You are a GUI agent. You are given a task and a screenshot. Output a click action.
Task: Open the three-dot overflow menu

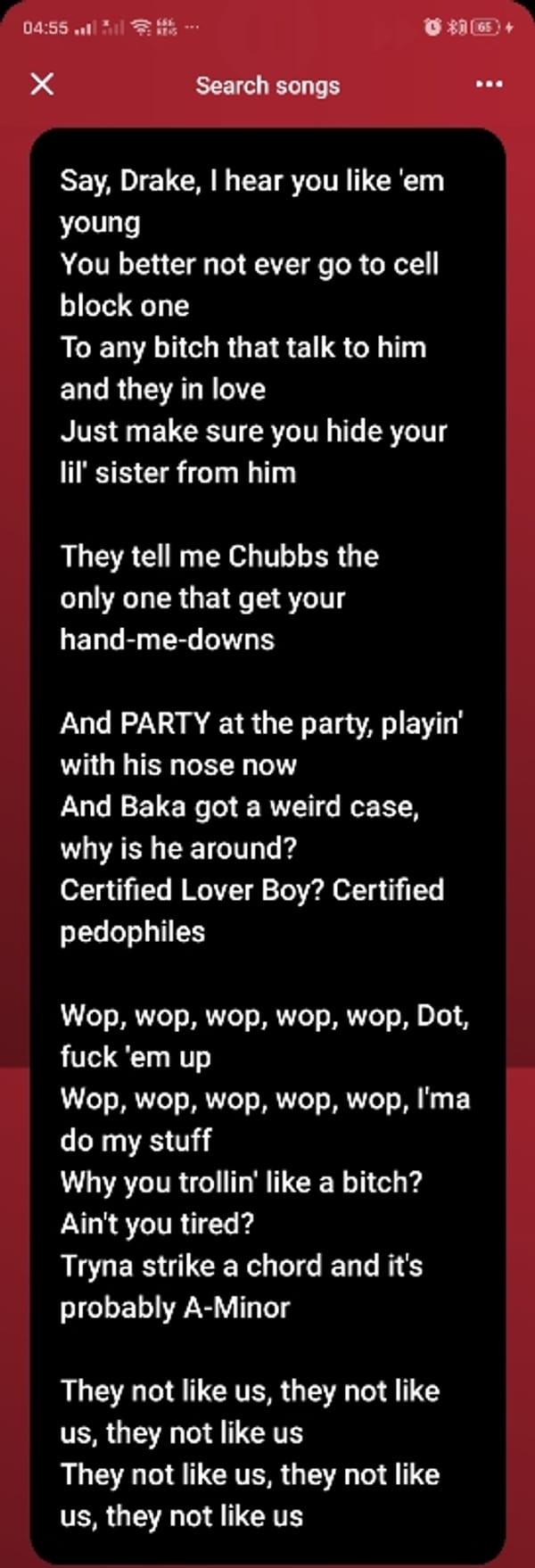pos(489,85)
